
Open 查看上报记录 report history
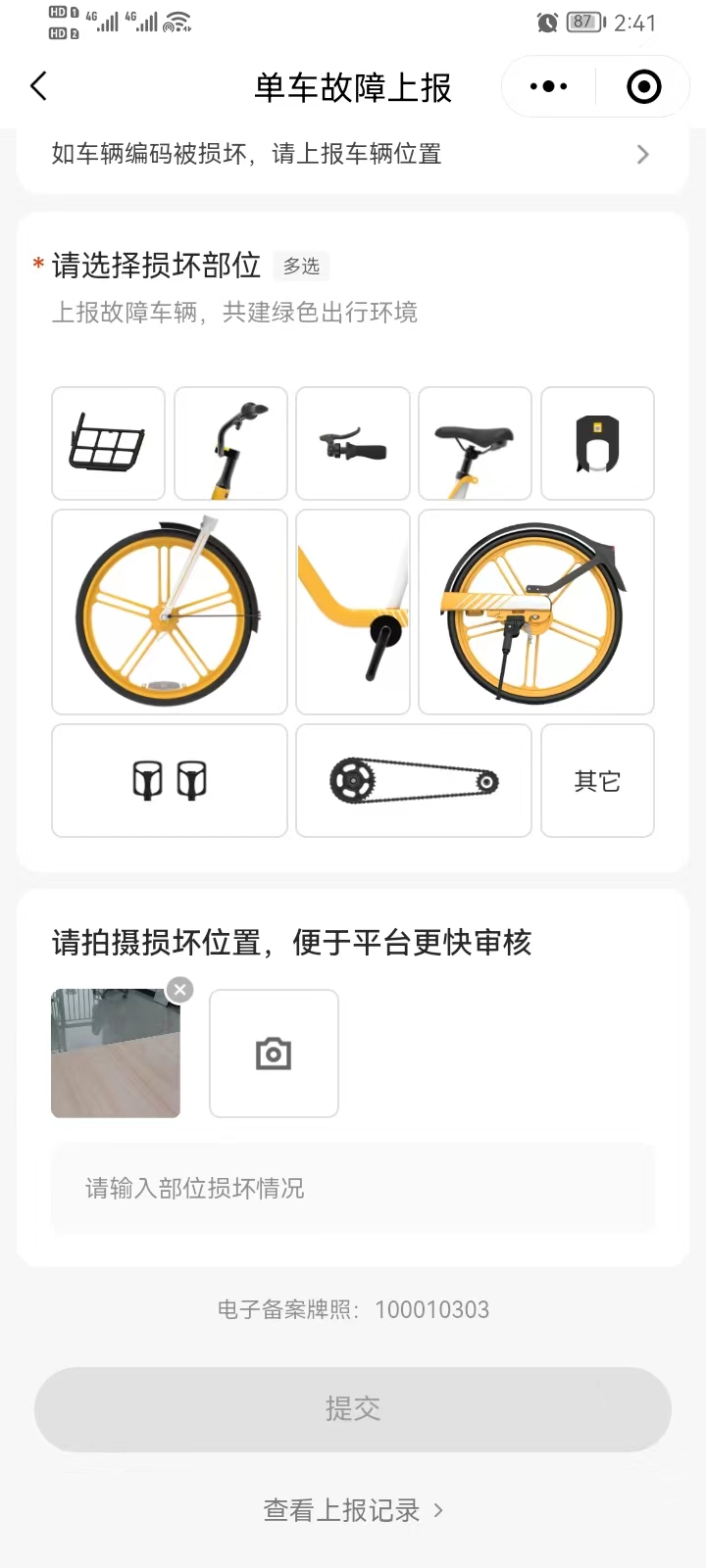coord(353,1510)
